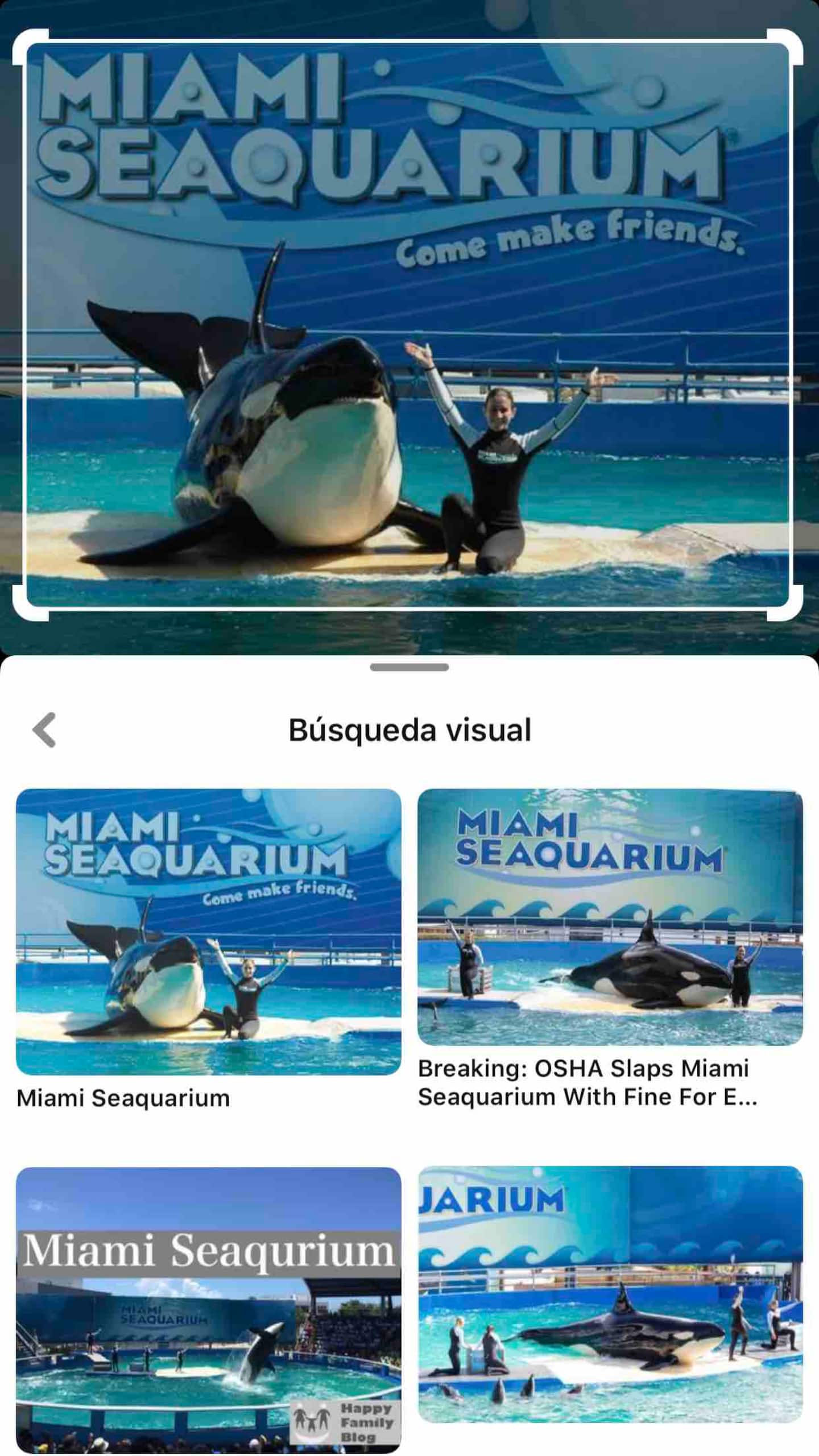Go back from Búsqueda visual
819x1456 pixels.
tap(44, 730)
